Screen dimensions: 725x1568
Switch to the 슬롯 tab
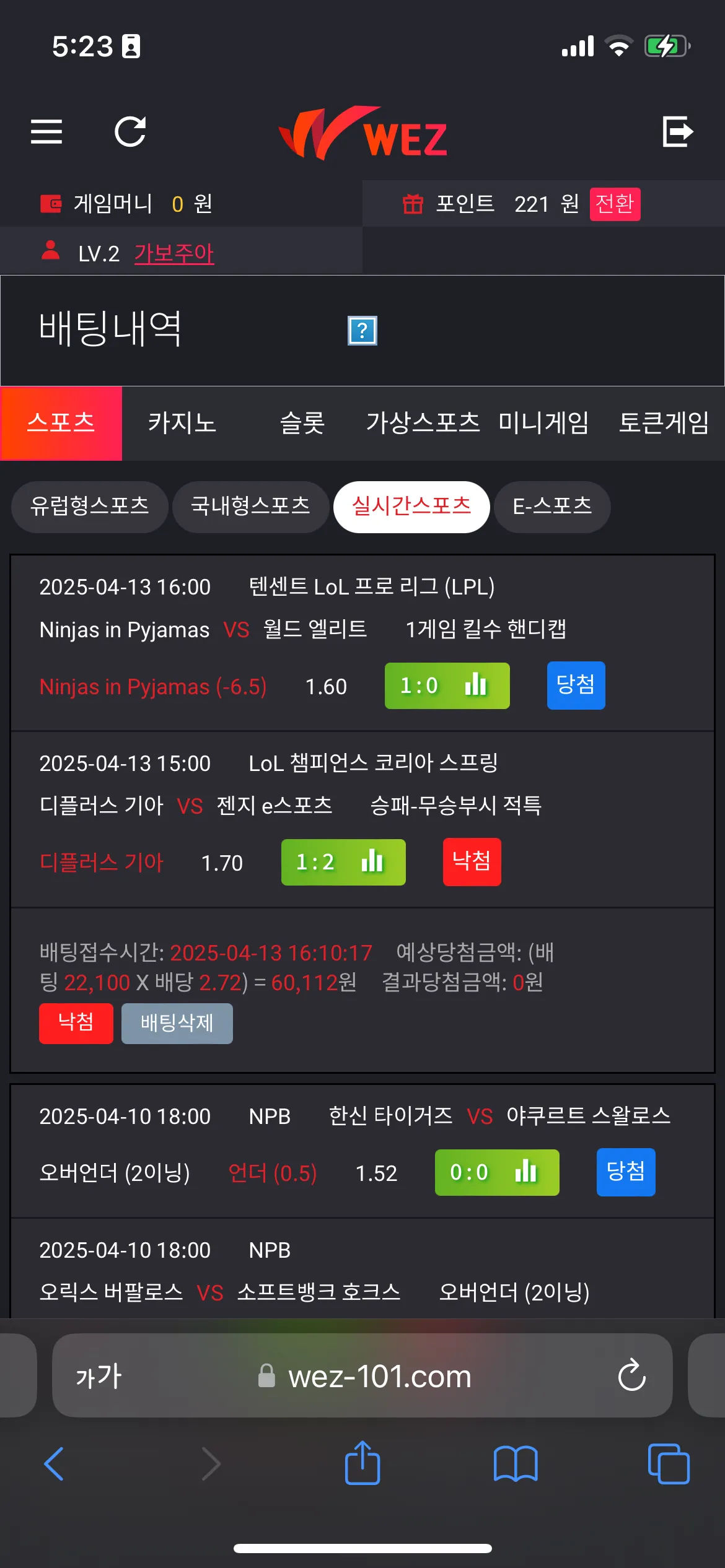[x=302, y=424]
